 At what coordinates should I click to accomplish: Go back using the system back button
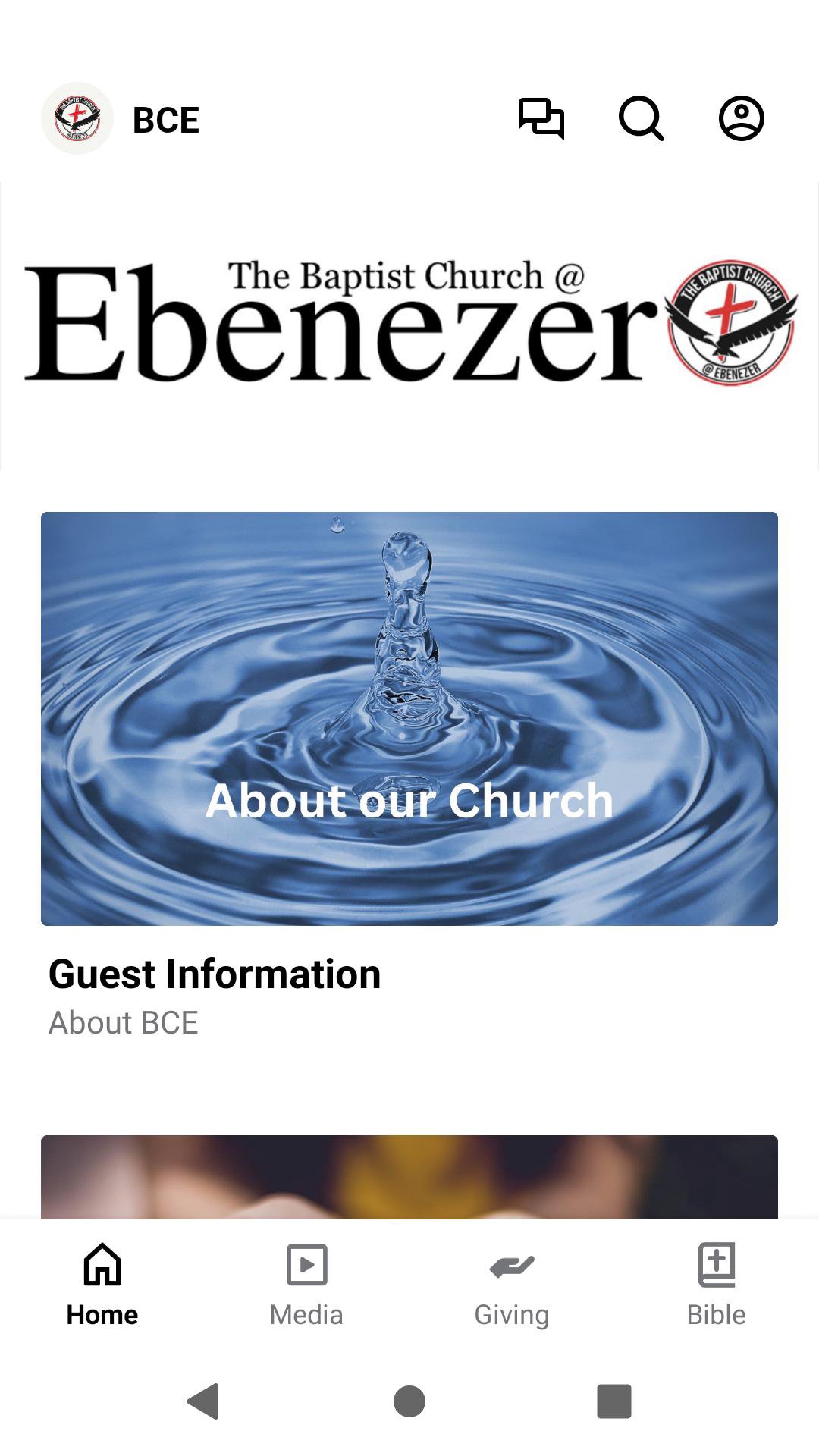tap(203, 1401)
